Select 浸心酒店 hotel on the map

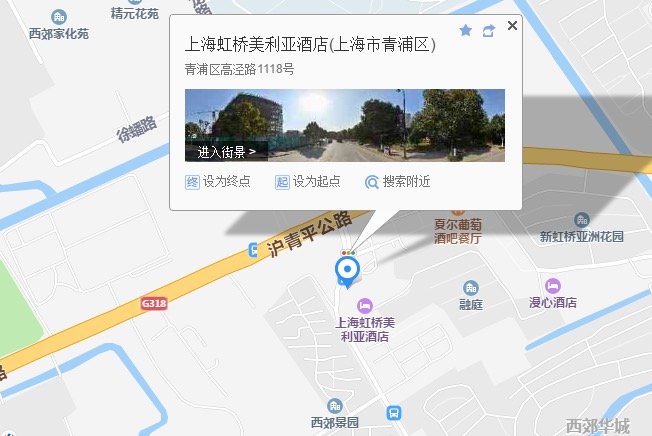[x=553, y=286]
